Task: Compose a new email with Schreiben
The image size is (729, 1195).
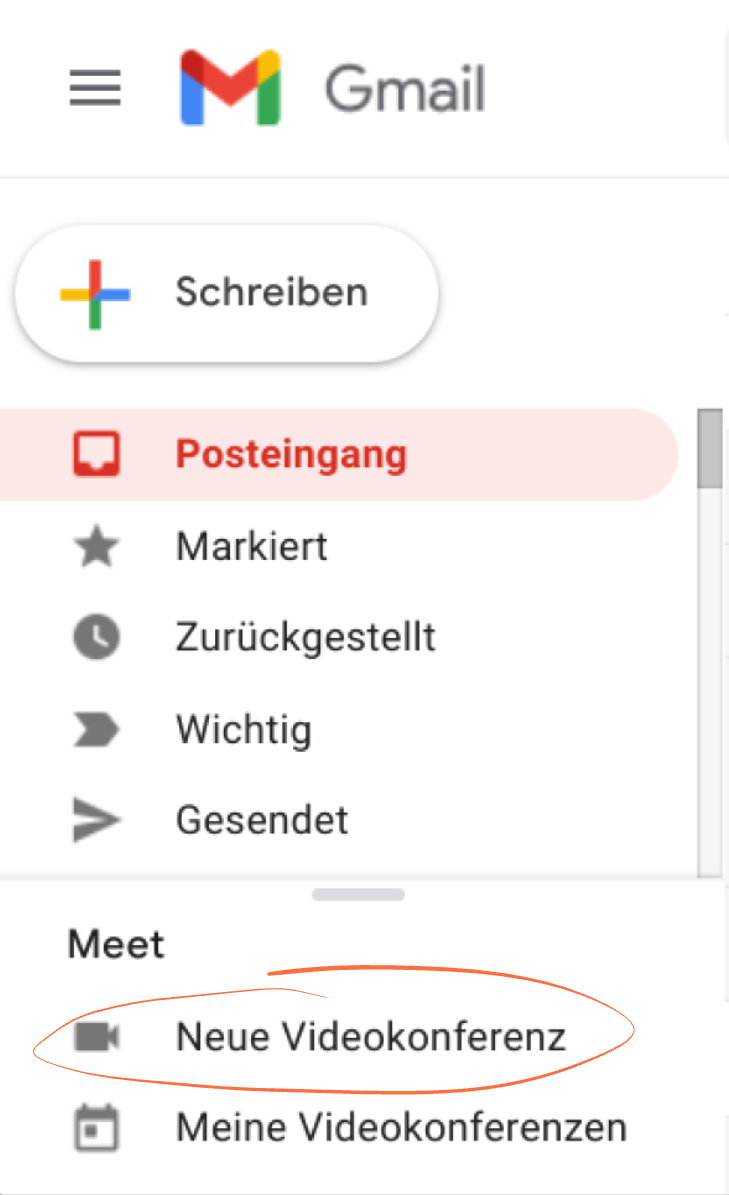Action: pyautogui.click(x=227, y=293)
